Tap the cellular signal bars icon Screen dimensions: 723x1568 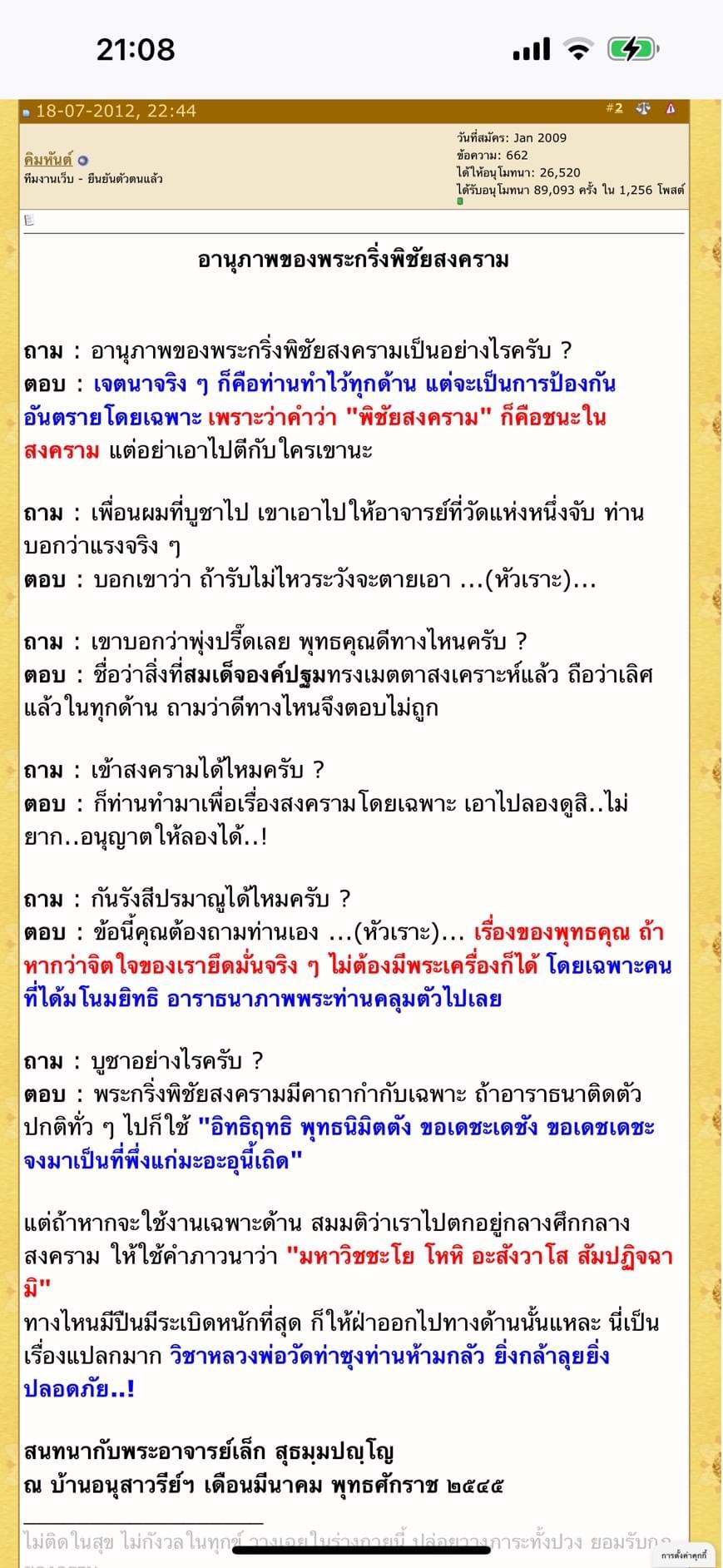tap(530, 49)
